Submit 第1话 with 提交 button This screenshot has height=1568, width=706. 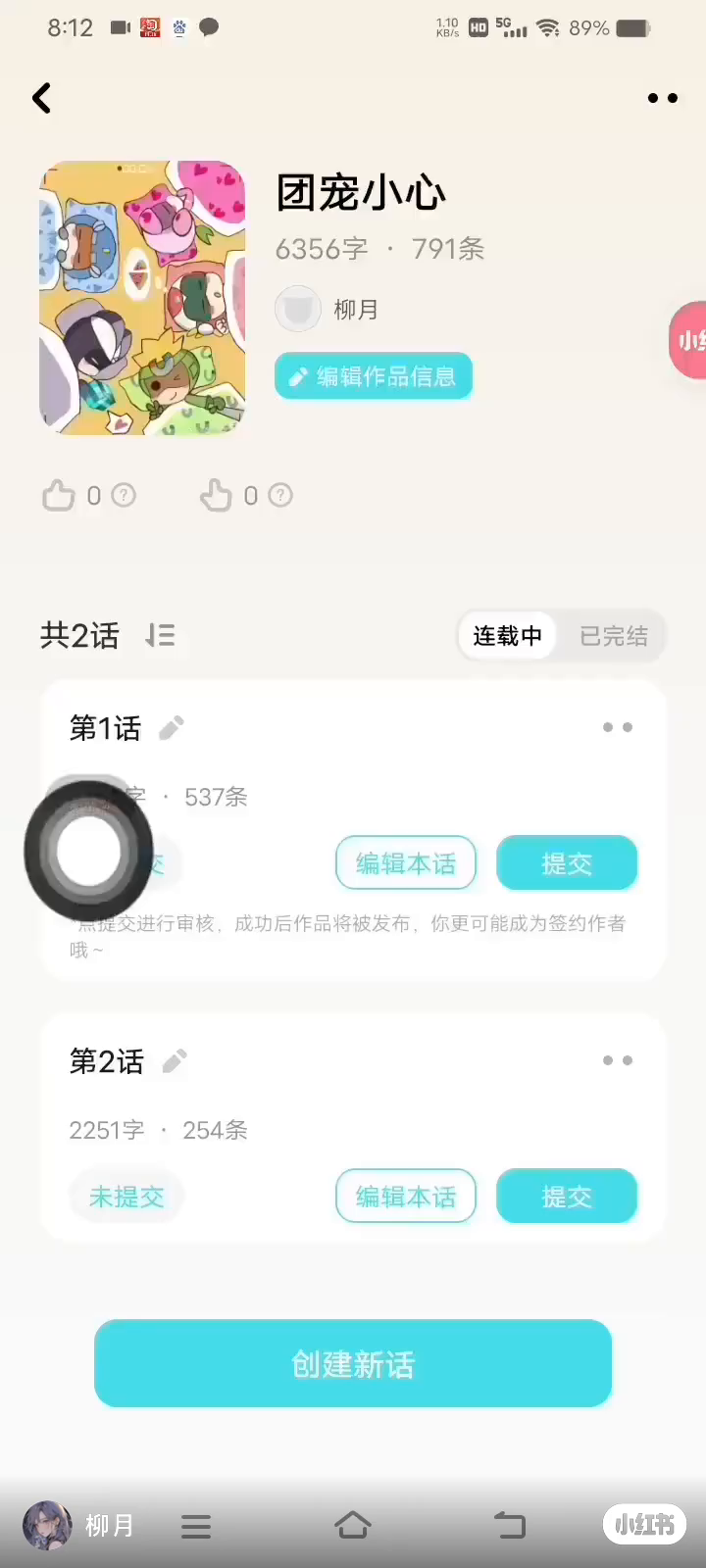[567, 863]
